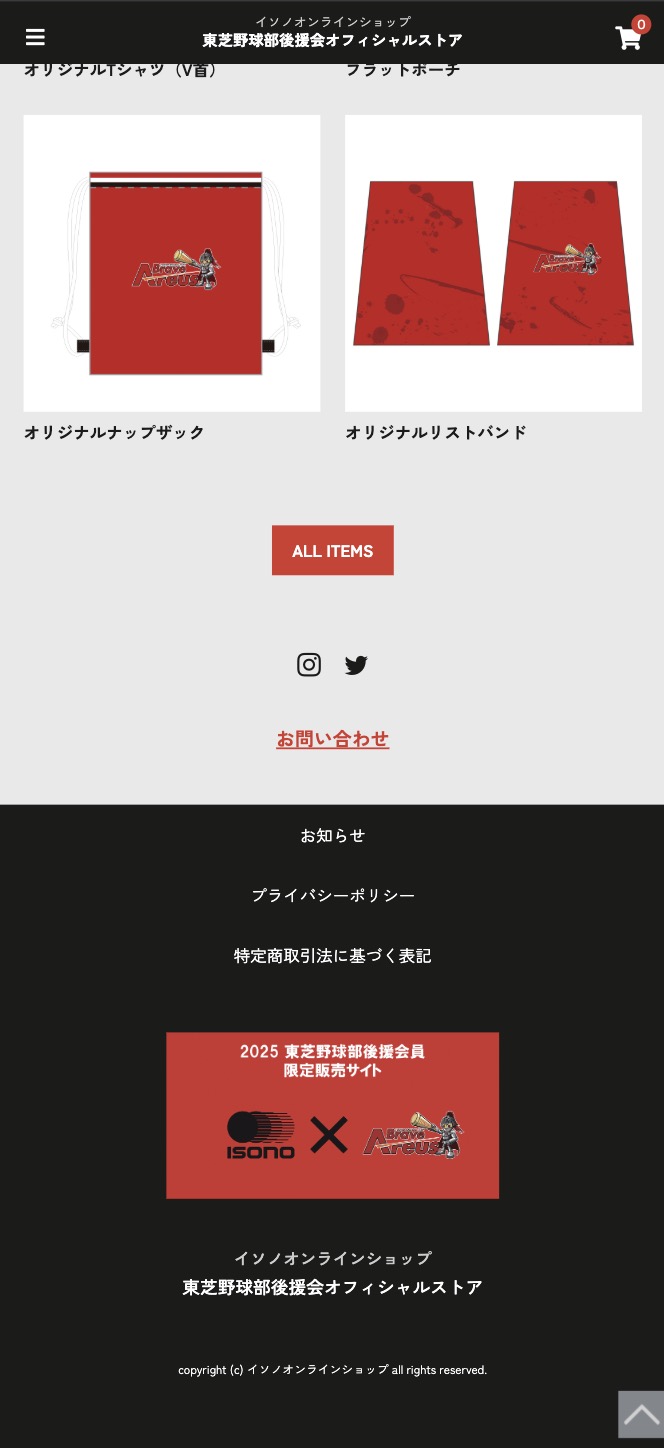664x1448 pixels.
Task: Open the オリジナルナップザック product
Action: pos(172,263)
